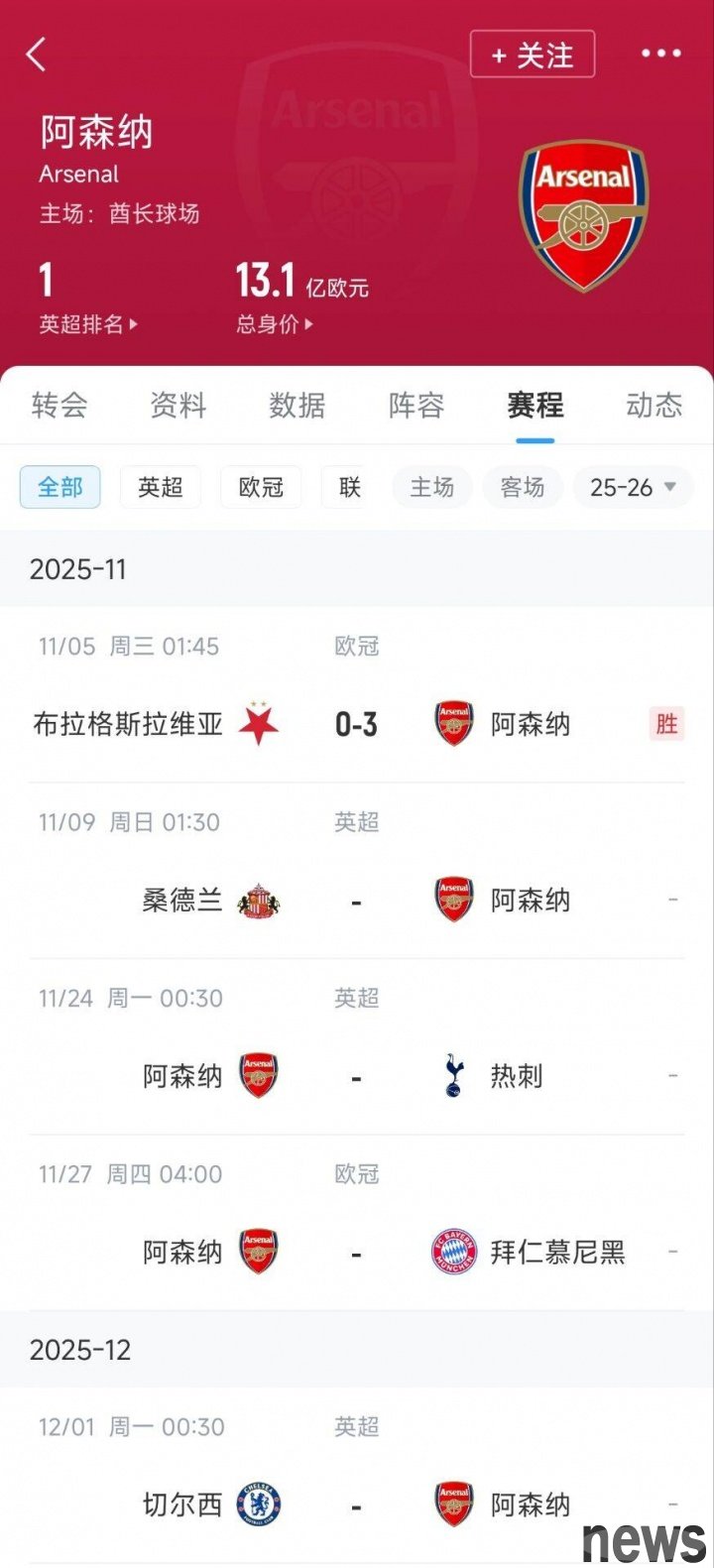Follow Arsenal with the 关注 button
The image size is (714, 1568).
[x=533, y=55]
